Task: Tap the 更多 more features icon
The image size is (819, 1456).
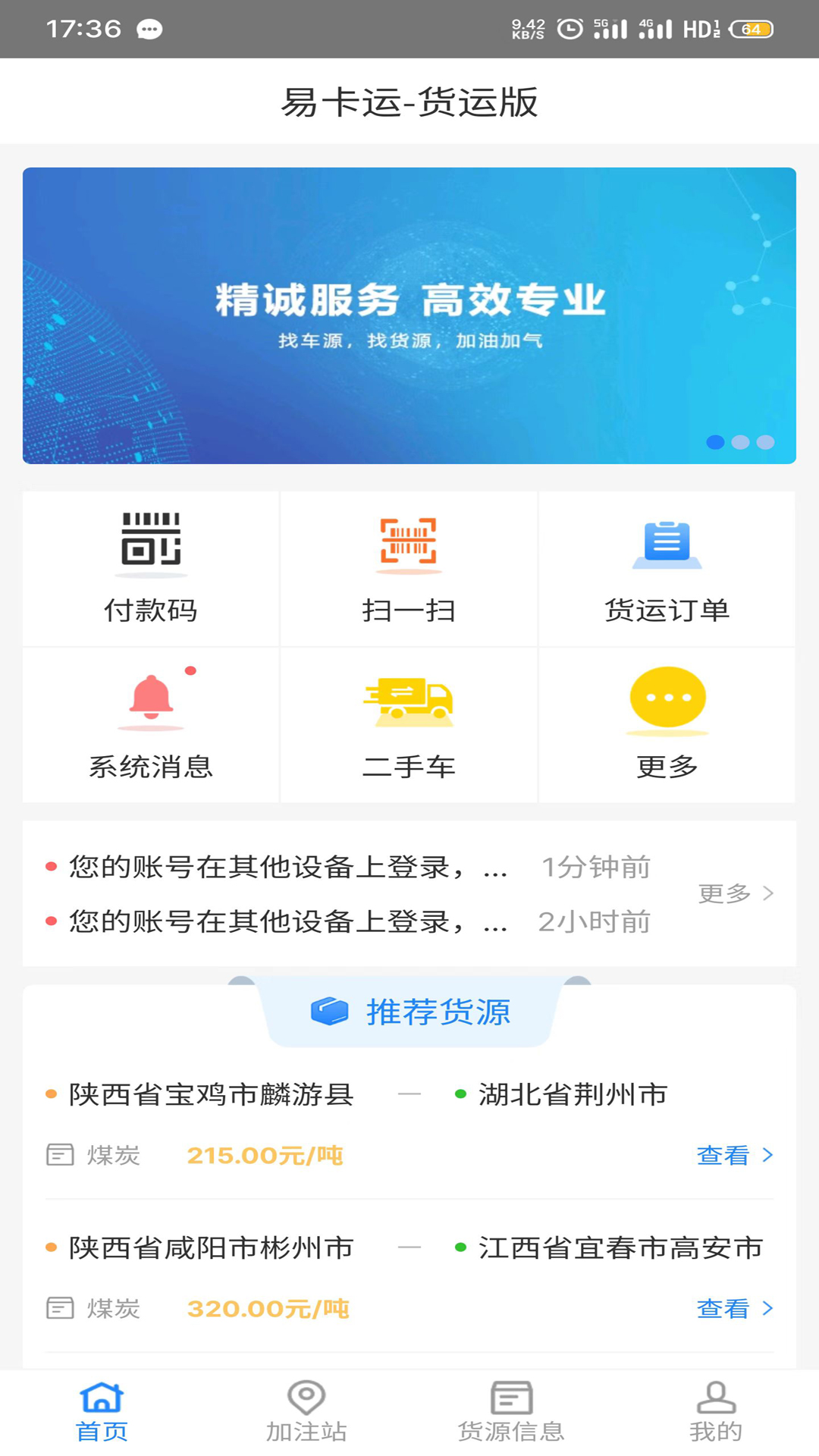Action: [x=667, y=724]
